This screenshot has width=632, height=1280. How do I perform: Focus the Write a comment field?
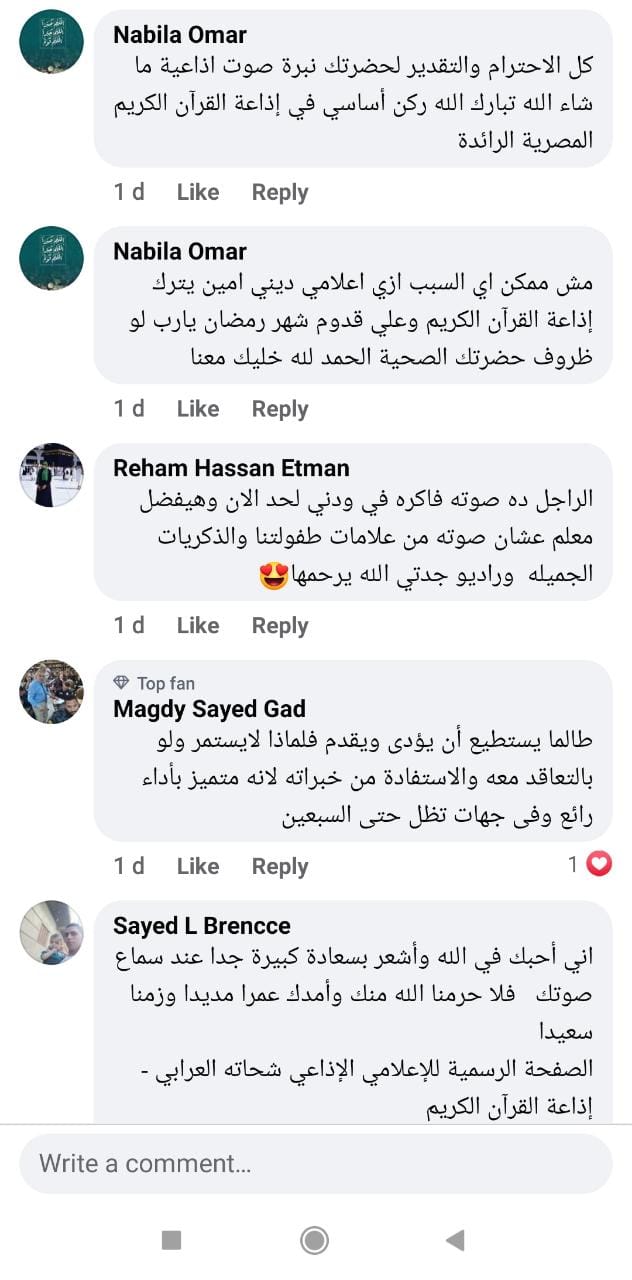[315, 1163]
